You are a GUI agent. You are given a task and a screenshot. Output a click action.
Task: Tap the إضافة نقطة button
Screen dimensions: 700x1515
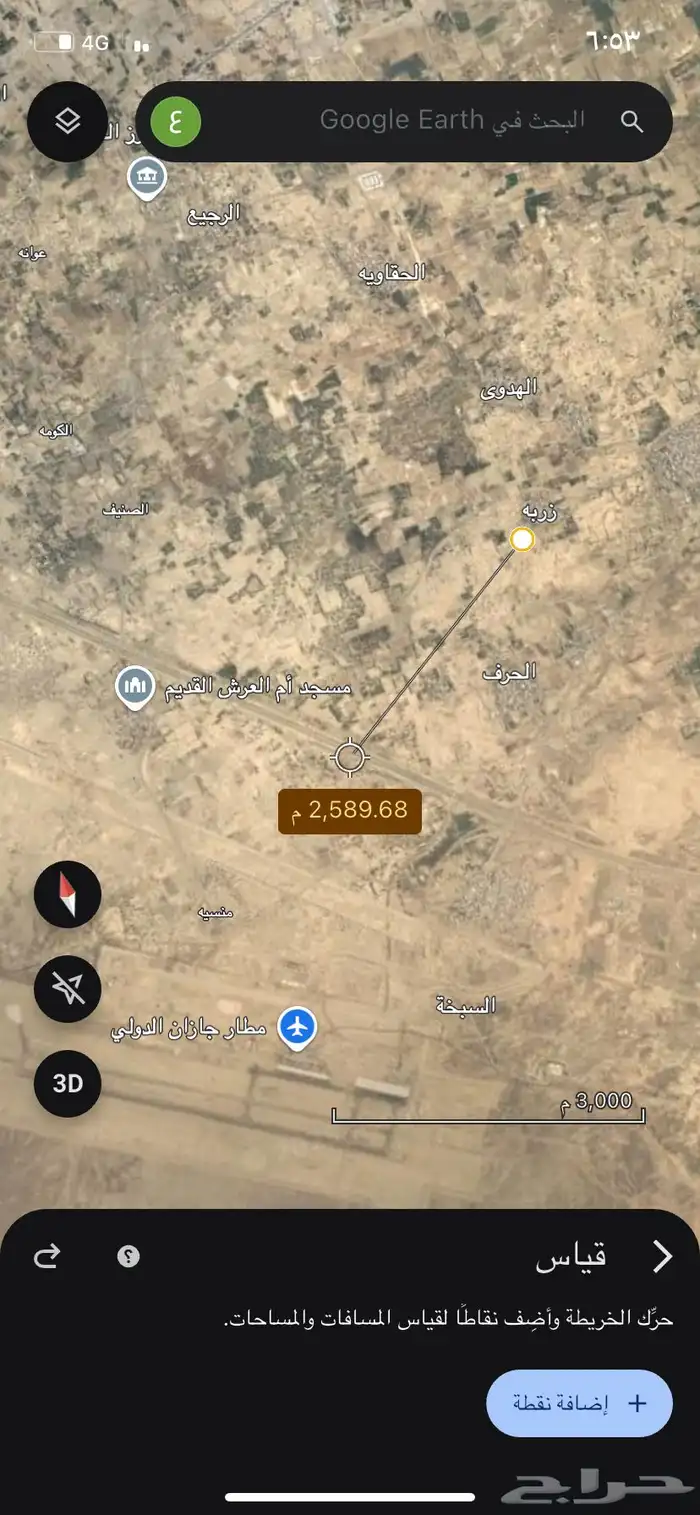pos(579,1403)
